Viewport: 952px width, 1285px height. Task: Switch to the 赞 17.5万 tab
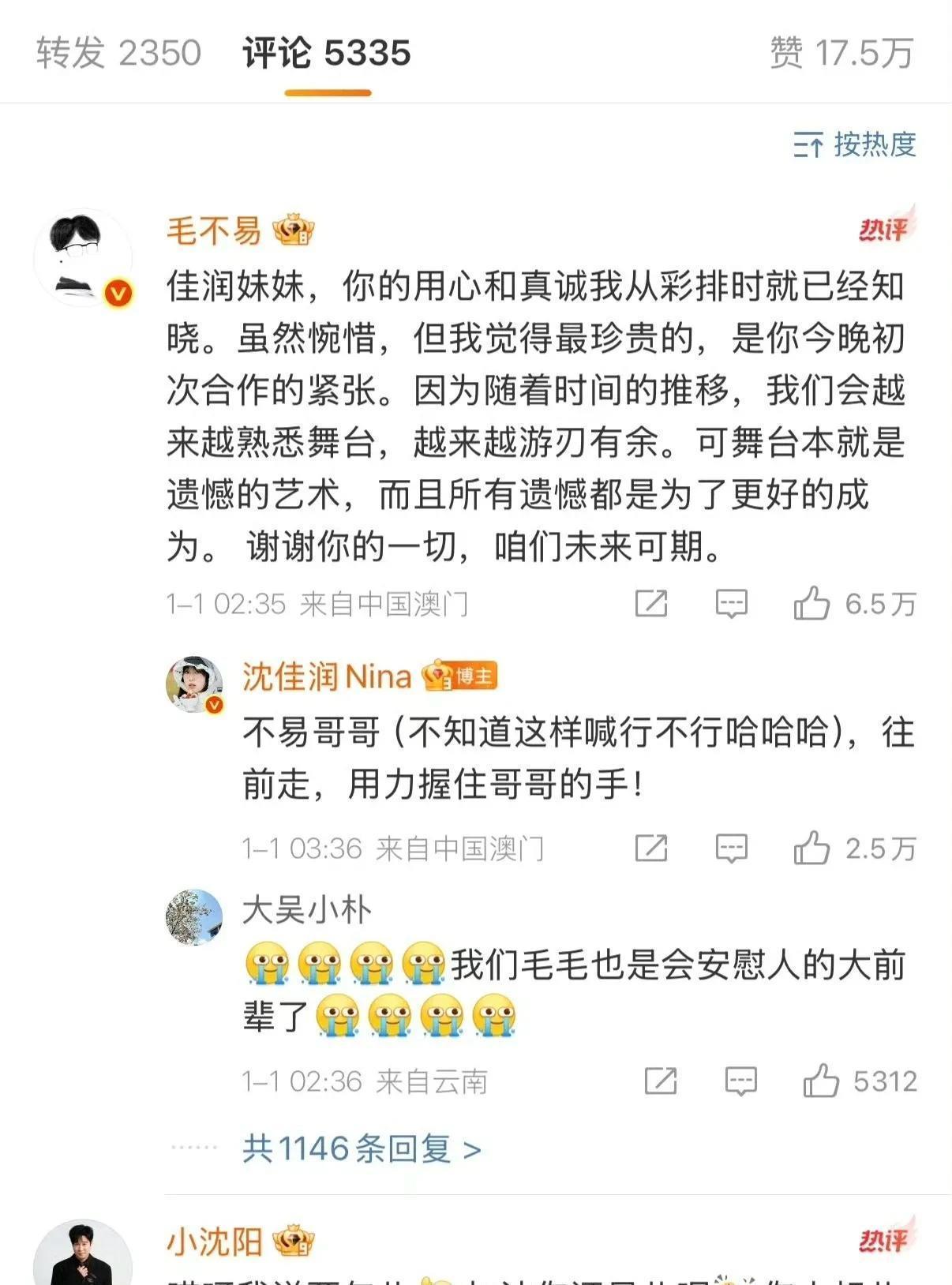tap(841, 54)
